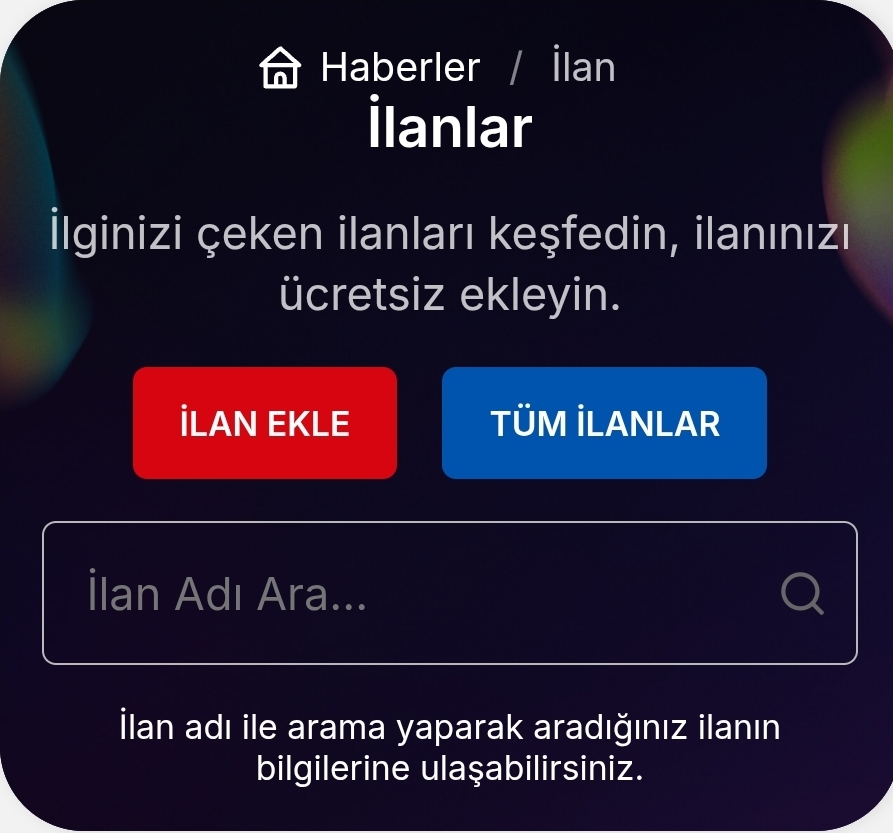Viewport: 893px width, 833px height.
Task: Open TÜM İLANLAR listing
Action: click(x=604, y=423)
